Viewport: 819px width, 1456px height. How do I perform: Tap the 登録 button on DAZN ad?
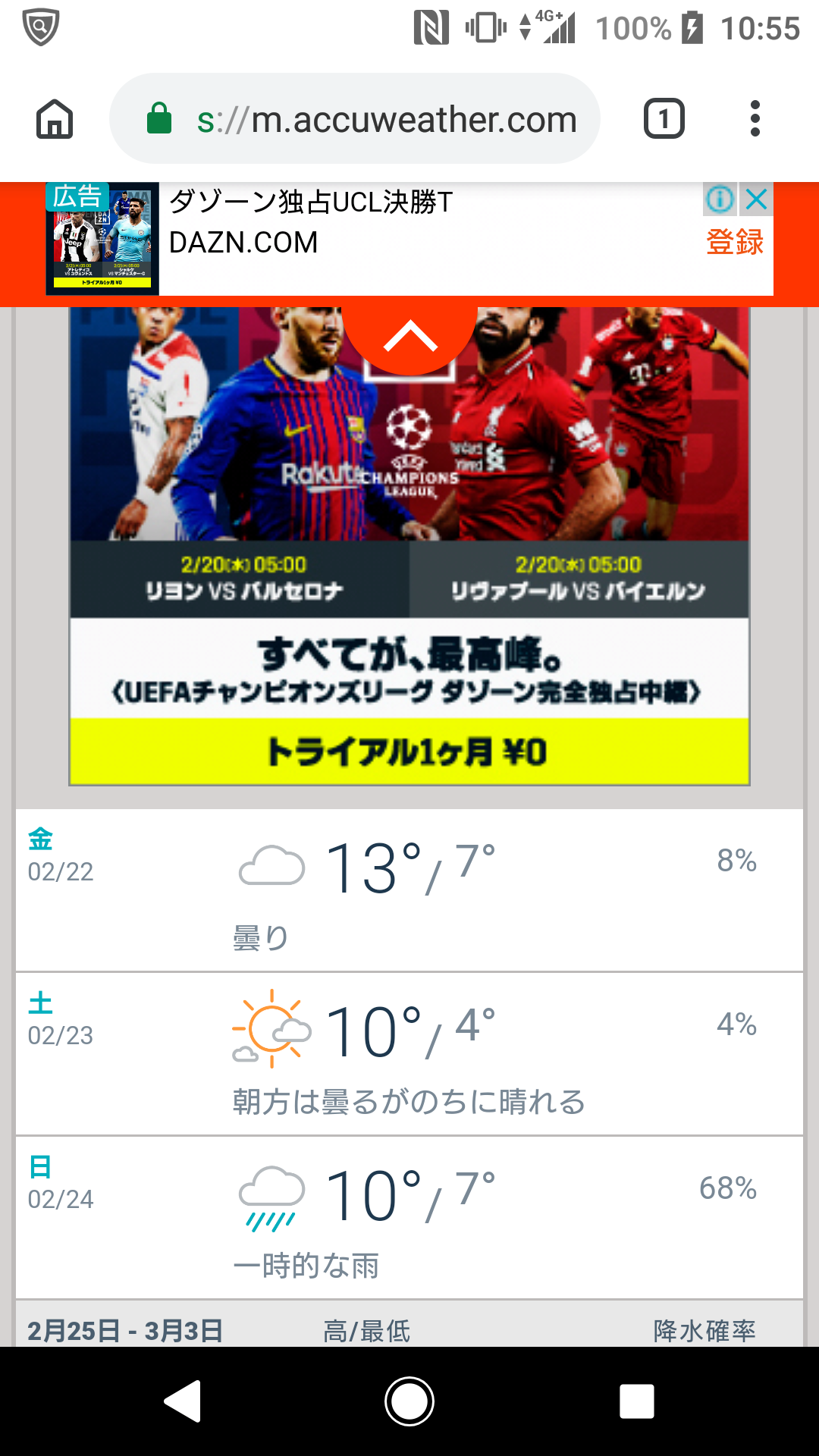pyautogui.click(x=734, y=243)
